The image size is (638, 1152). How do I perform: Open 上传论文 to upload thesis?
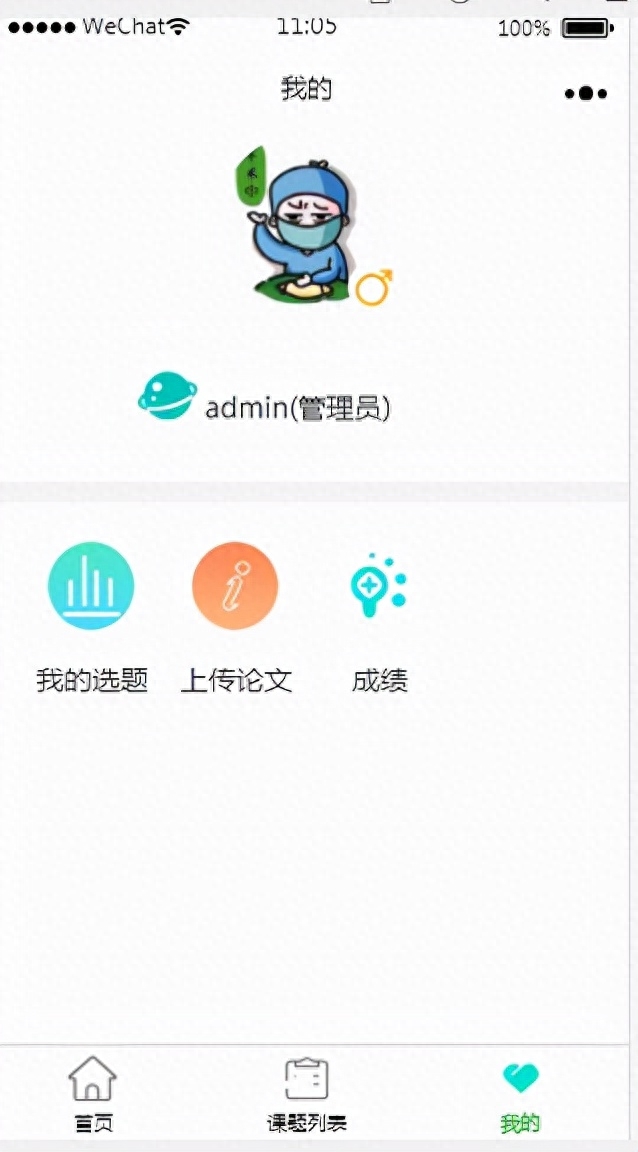[235, 587]
